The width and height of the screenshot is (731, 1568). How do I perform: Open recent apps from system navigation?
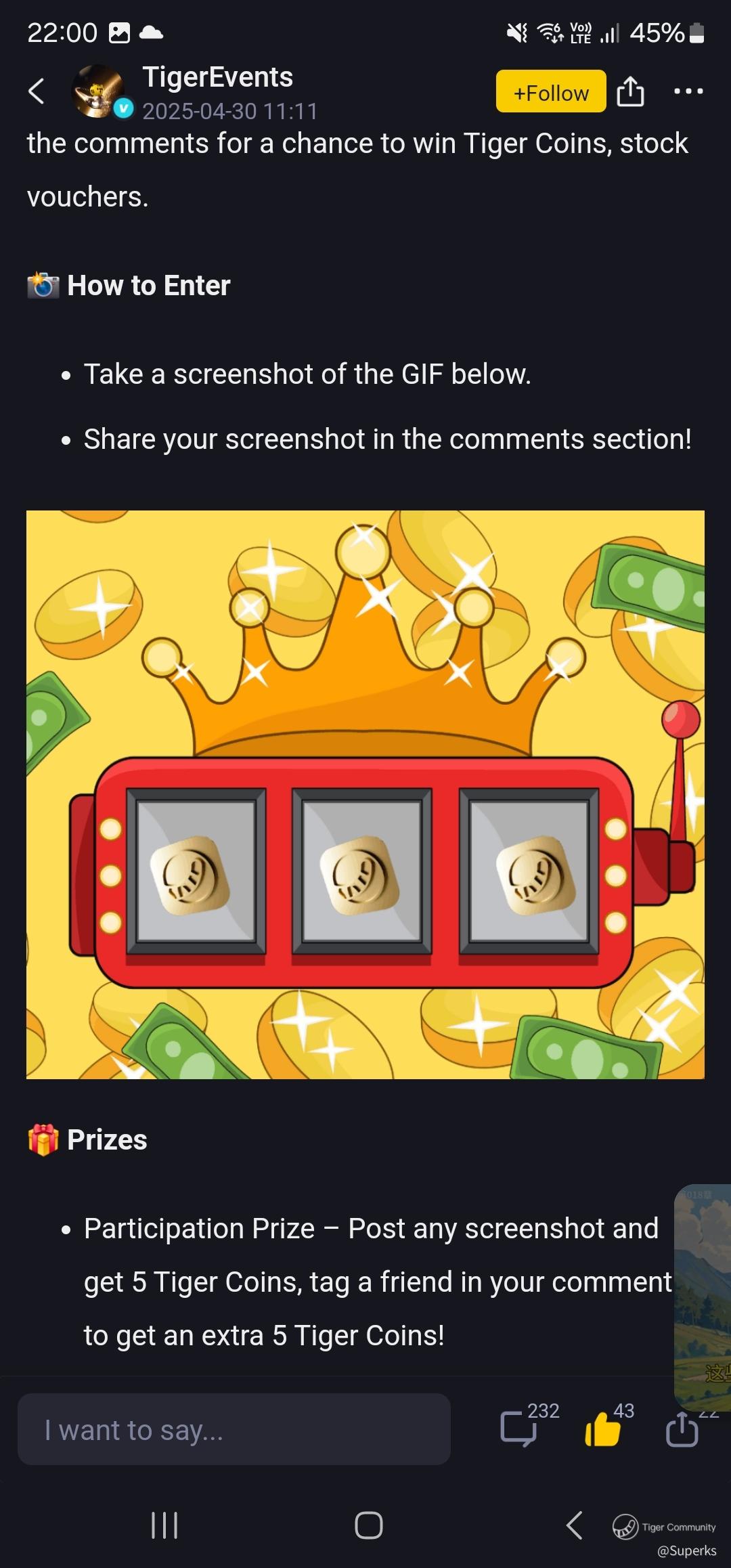click(164, 1525)
